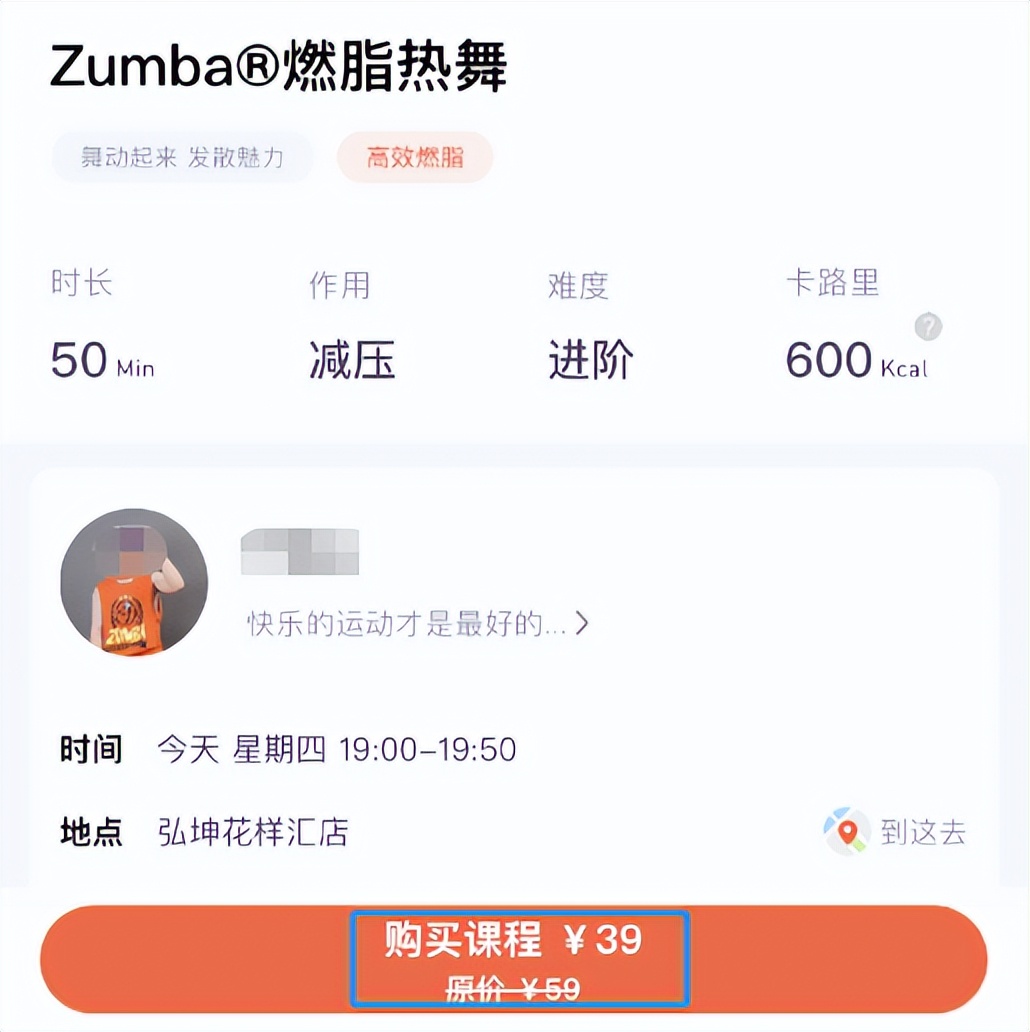Tap the buy course ¥39 button
Image resolution: width=1030 pixels, height=1032 pixels.
515,958
